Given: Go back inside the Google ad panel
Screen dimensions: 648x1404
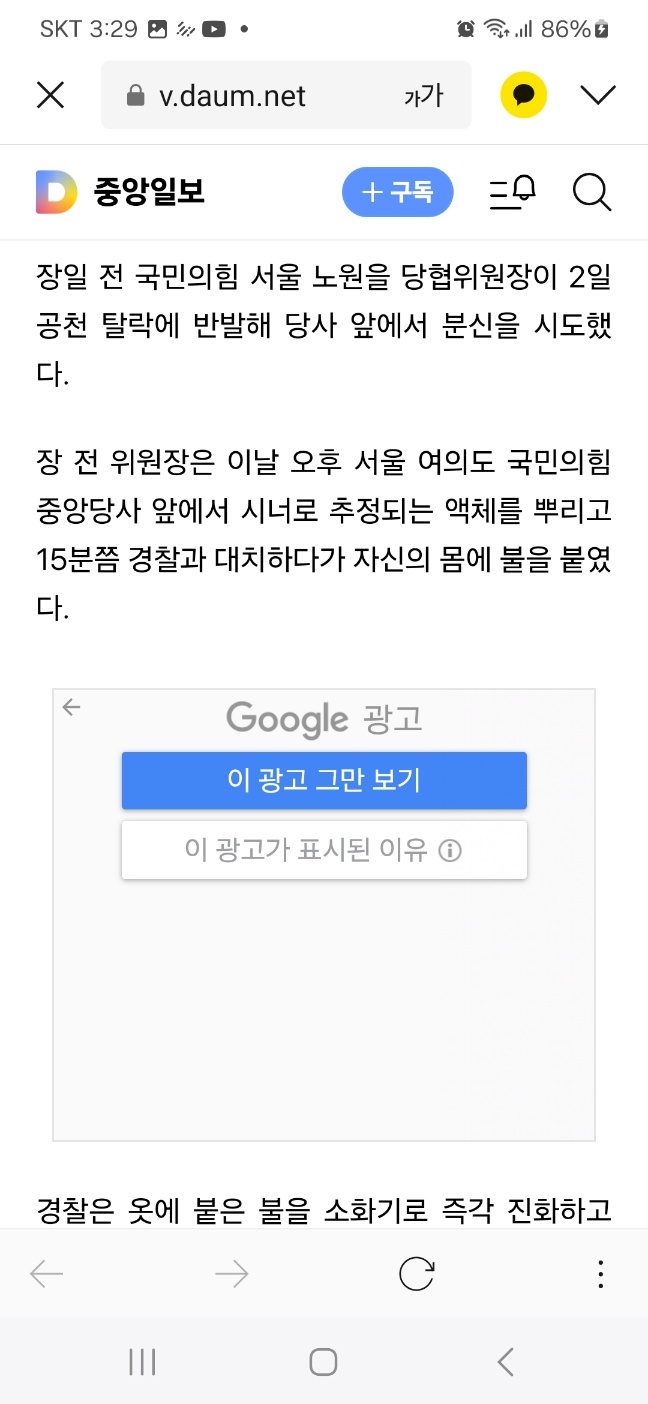Looking at the screenshot, I should click(72, 708).
